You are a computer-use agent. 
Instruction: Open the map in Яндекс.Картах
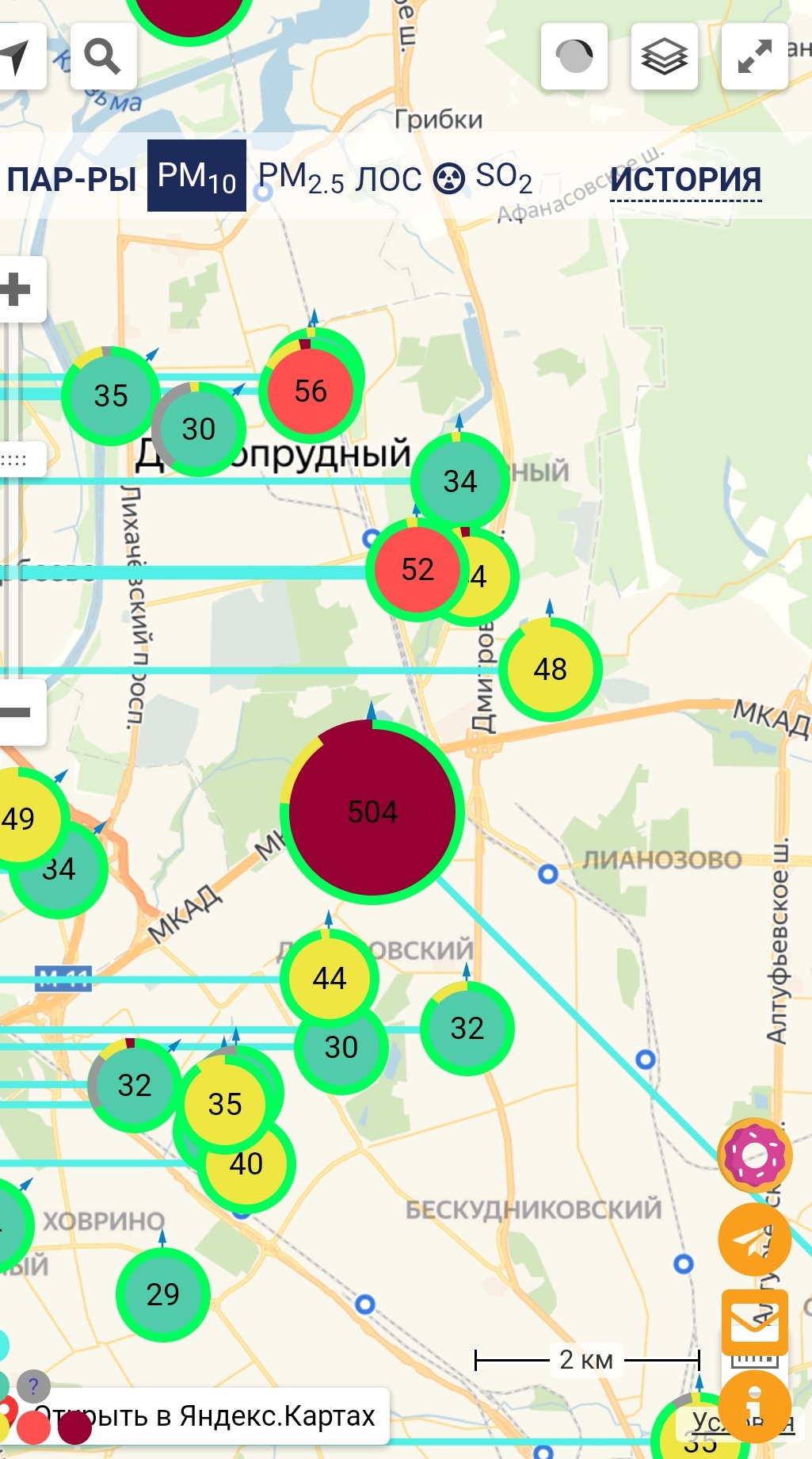pos(206,1415)
